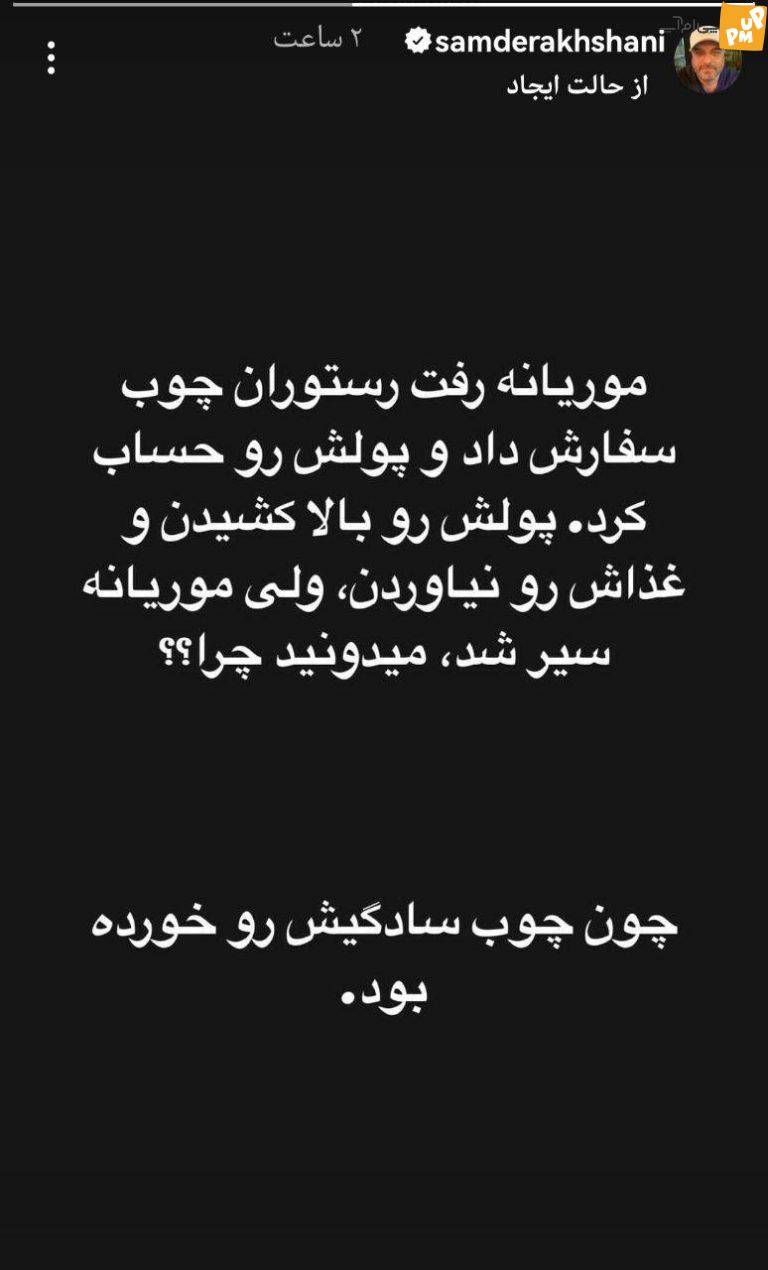
Task: Open the three-dot story options menu
Action: tap(51, 57)
